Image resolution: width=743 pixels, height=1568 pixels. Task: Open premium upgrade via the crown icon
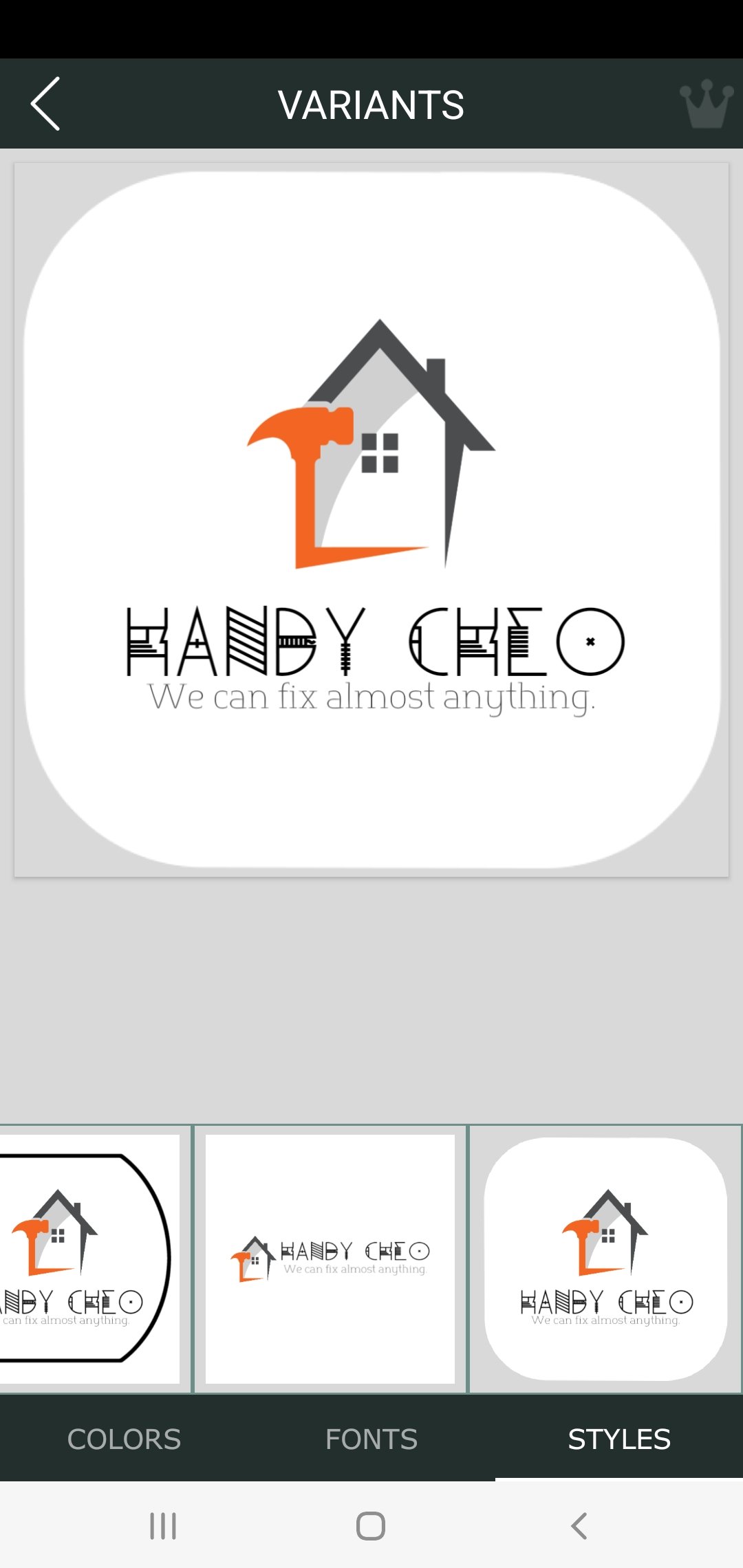707,103
